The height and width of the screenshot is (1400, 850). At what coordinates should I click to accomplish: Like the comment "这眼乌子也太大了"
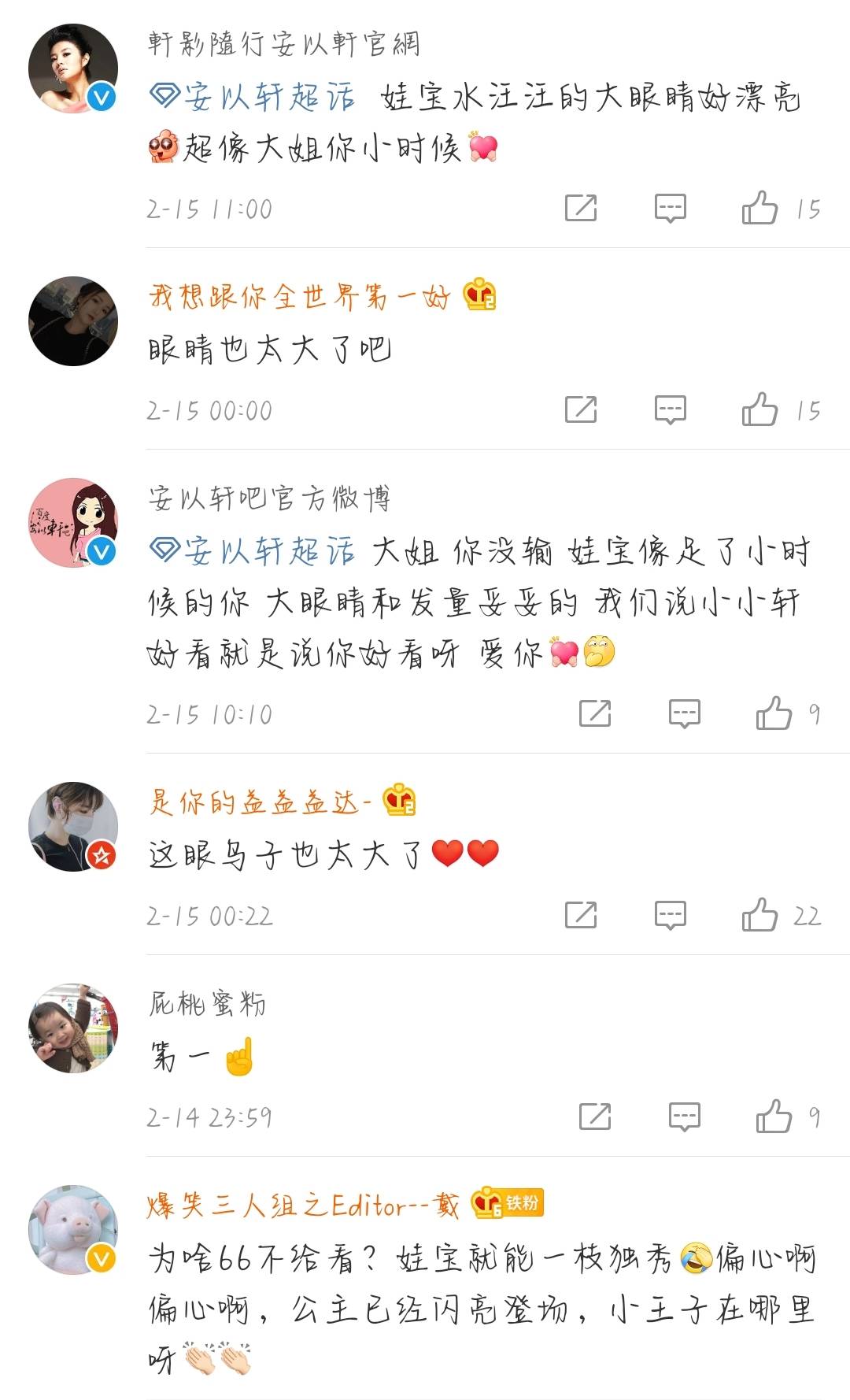pyautogui.click(x=759, y=915)
